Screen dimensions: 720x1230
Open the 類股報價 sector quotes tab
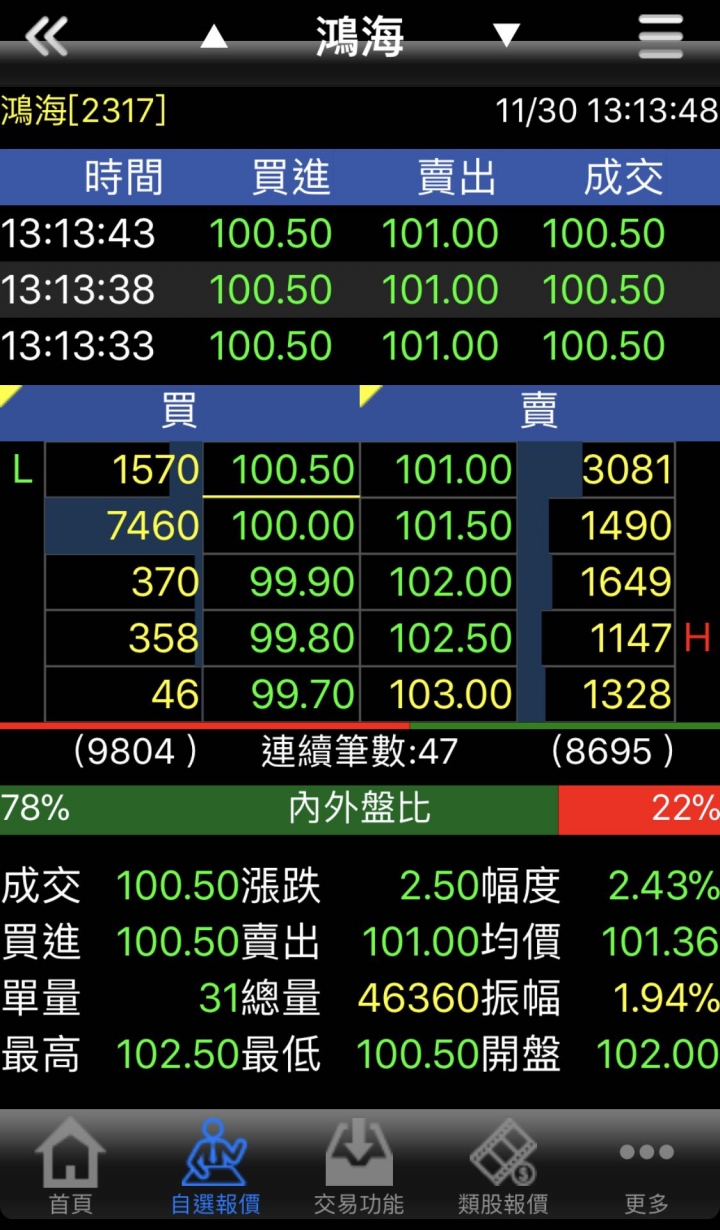point(503,1167)
